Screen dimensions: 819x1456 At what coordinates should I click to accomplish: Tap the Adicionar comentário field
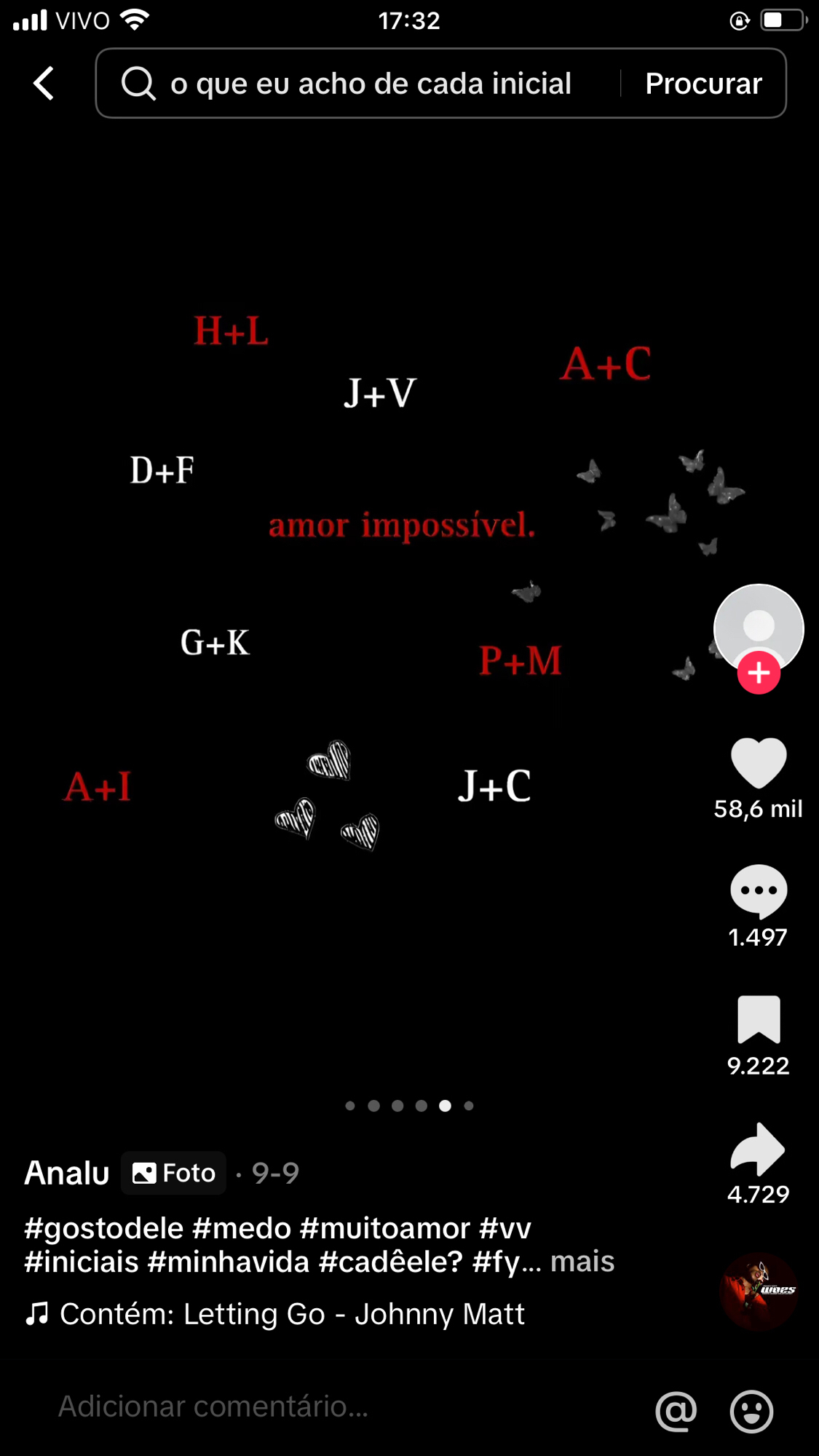coord(214,1406)
